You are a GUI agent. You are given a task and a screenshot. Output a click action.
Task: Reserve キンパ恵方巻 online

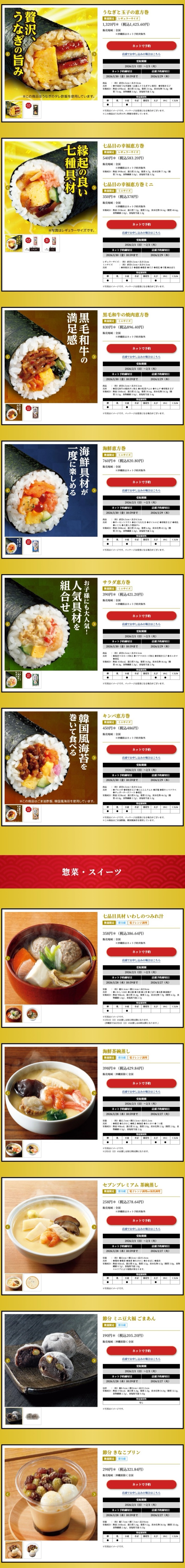click(141, 749)
